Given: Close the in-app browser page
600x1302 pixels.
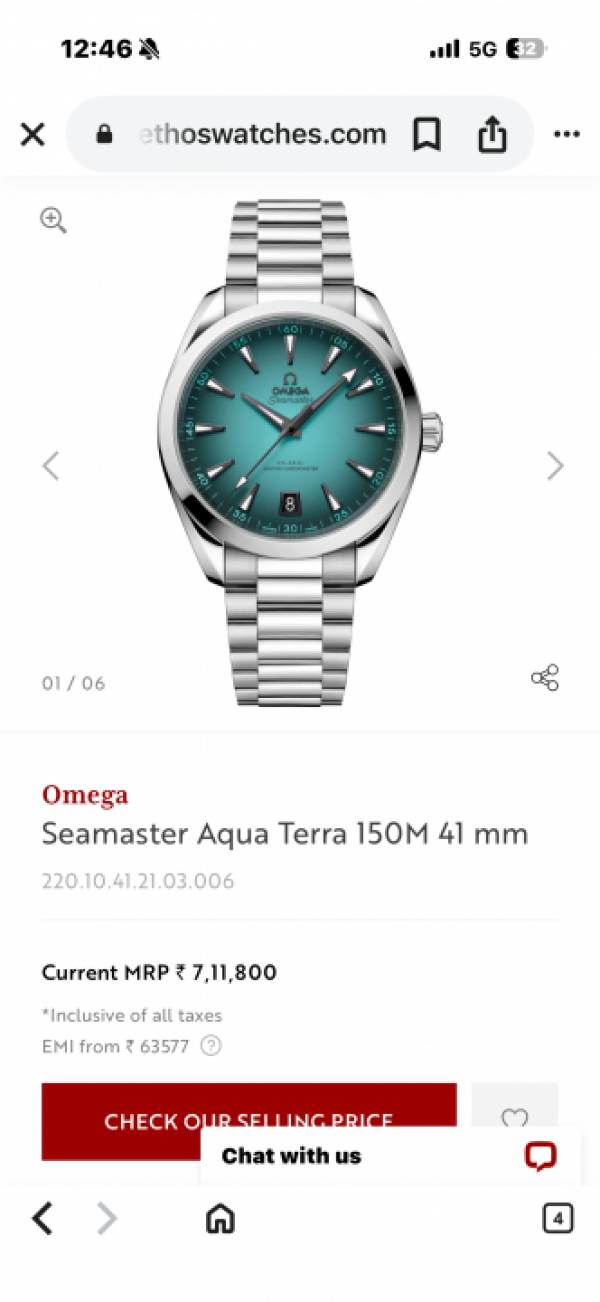Looking at the screenshot, I should (33, 135).
